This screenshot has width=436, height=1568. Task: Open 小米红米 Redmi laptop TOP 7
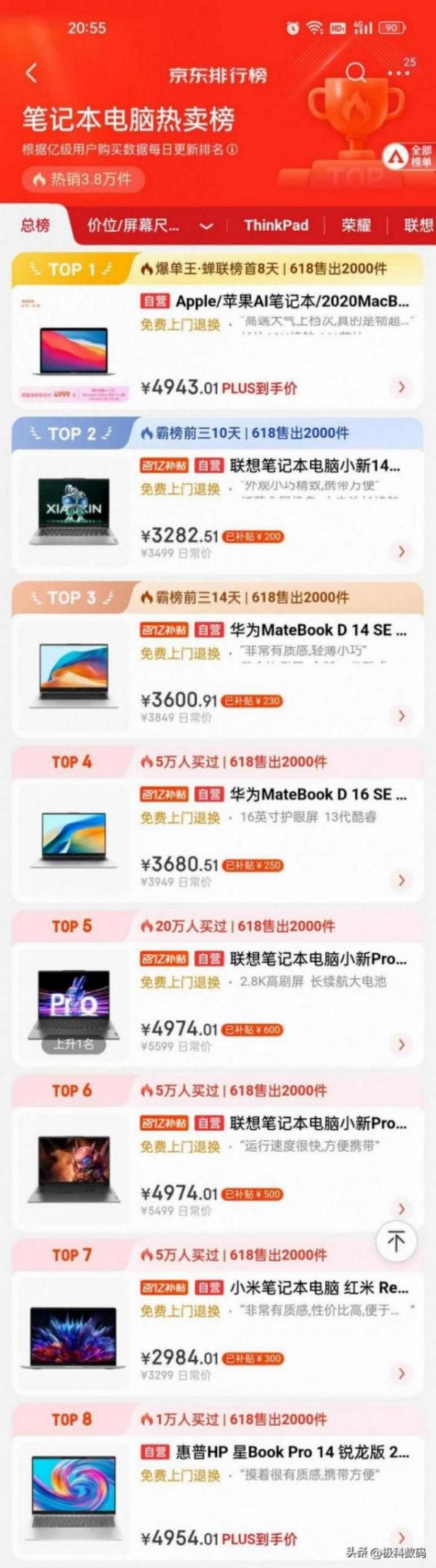[x=319, y=1288]
